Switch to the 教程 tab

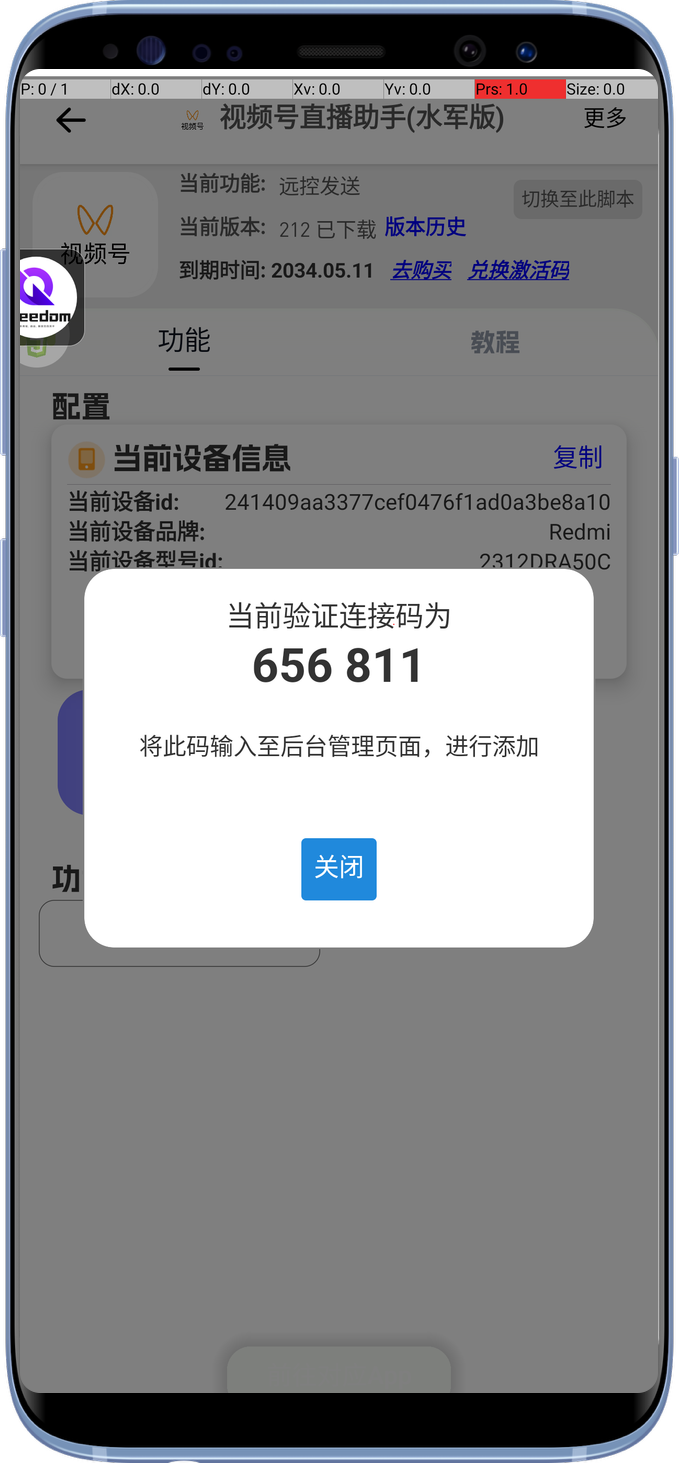pos(495,343)
